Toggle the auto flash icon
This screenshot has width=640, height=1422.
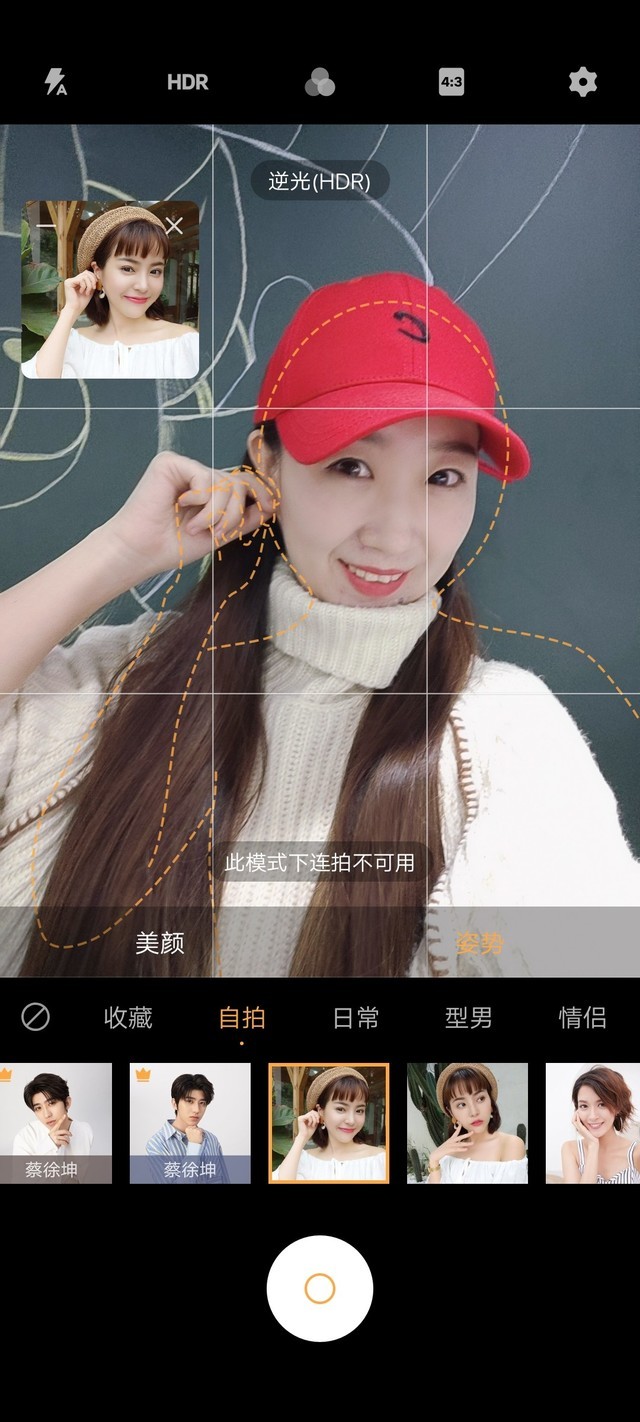(56, 82)
